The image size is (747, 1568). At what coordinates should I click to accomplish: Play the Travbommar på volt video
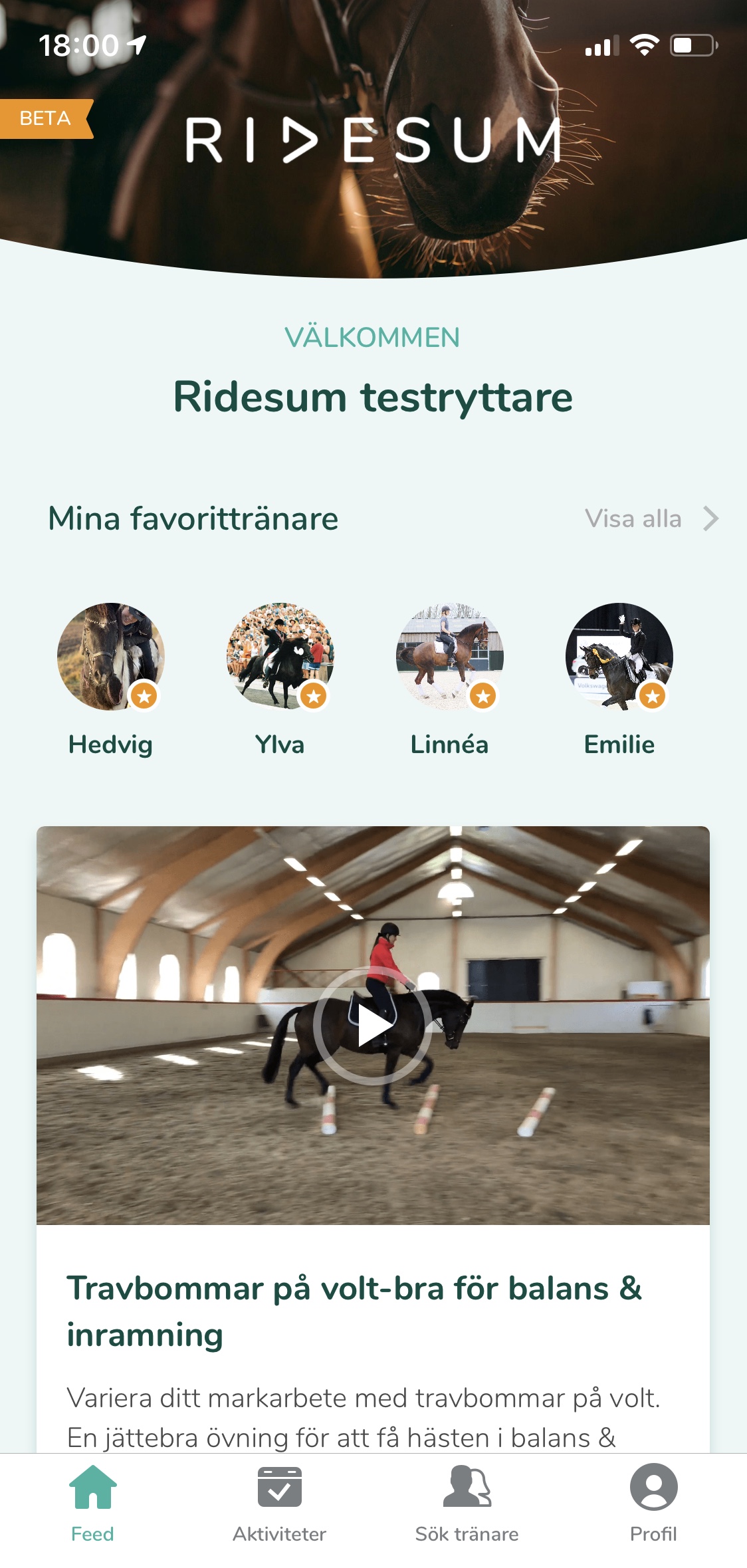373,1026
